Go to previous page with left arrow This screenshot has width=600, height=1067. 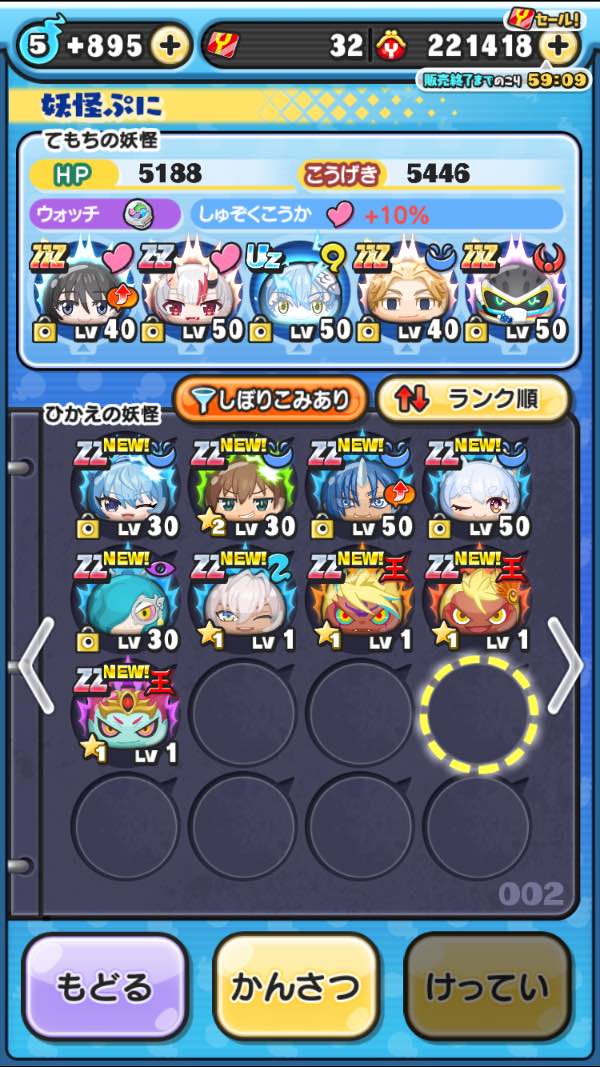35,665
